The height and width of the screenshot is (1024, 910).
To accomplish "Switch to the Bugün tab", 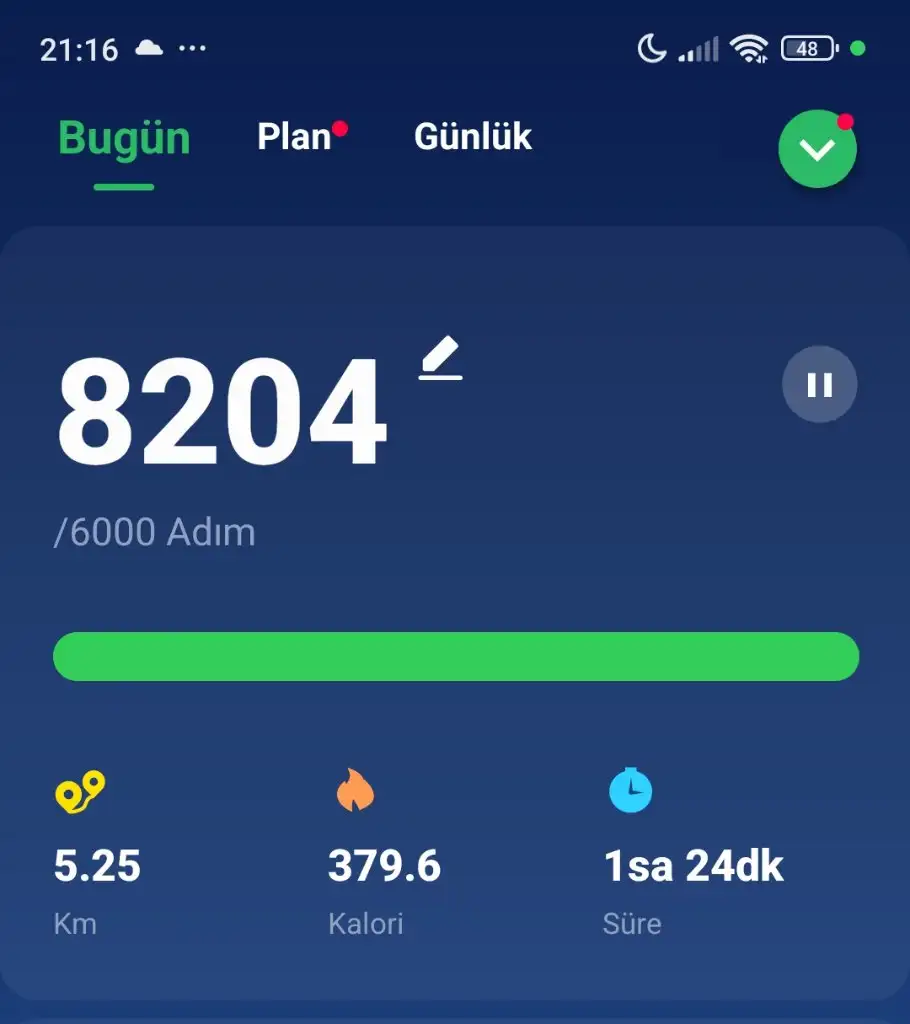I will pyautogui.click(x=124, y=138).
